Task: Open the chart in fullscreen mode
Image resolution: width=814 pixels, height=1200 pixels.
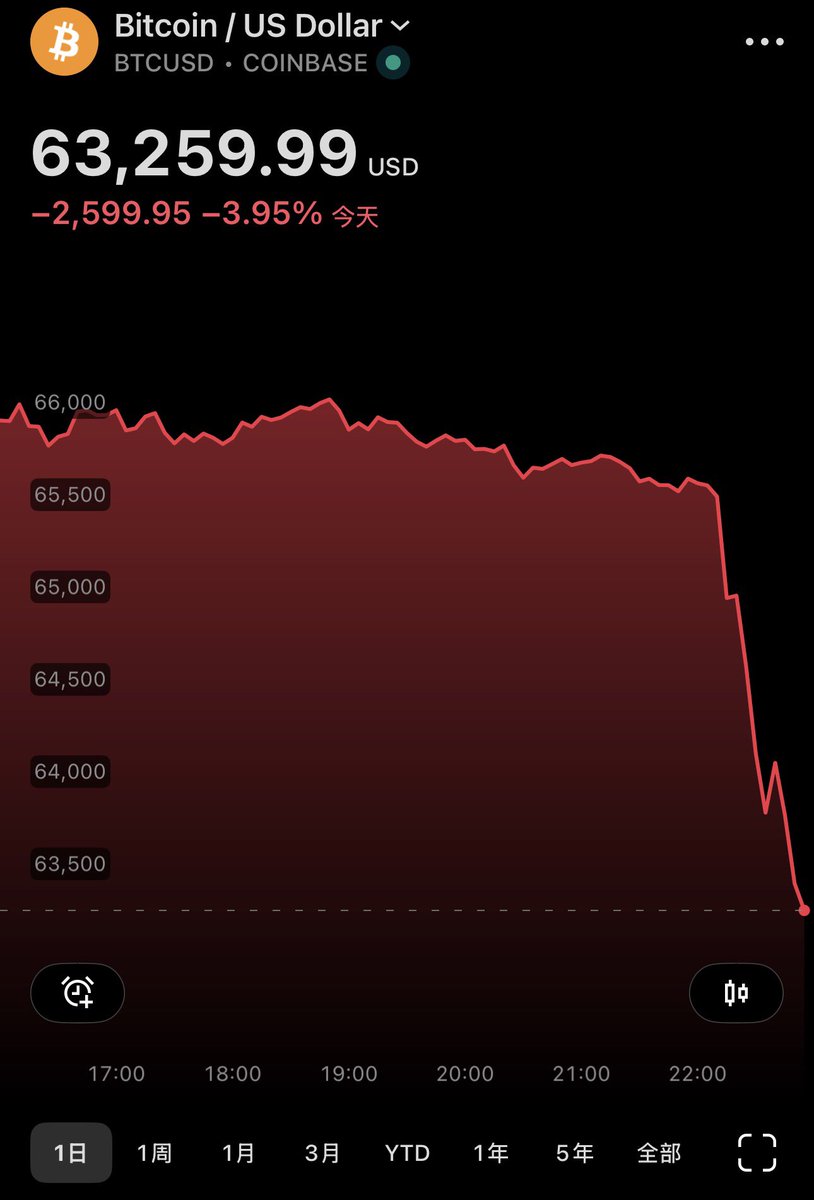Action: (757, 1153)
